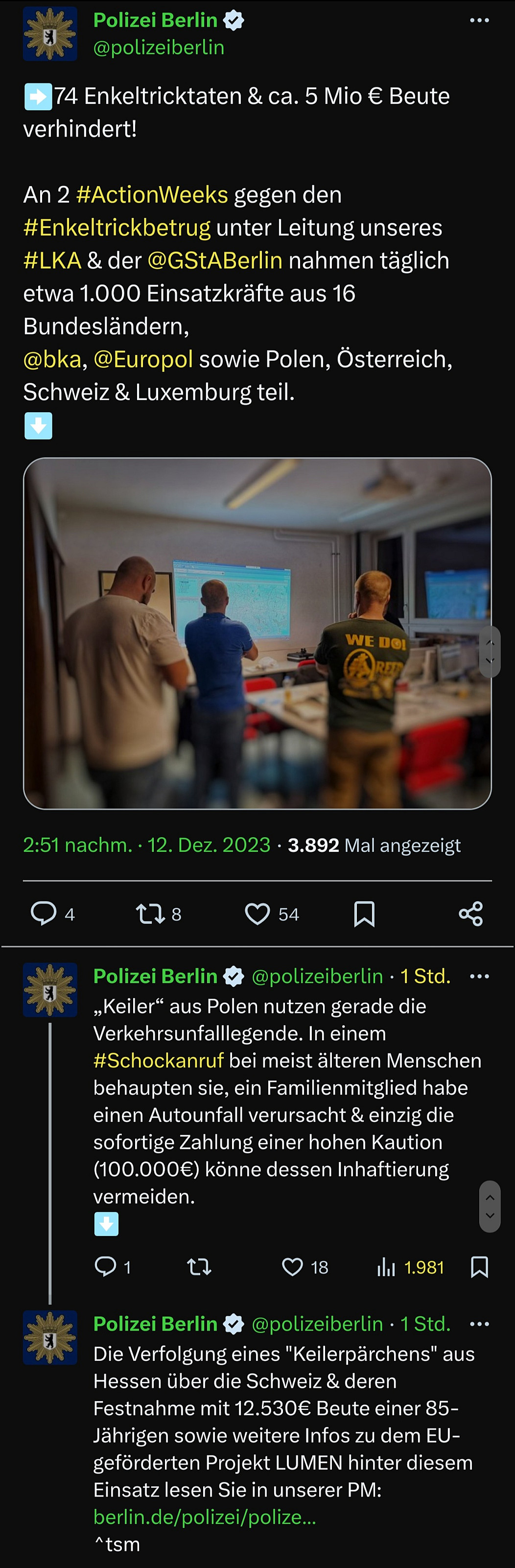This screenshot has height=1568, width=515.
Task: View the attached photo in the main tweet
Action: point(257,633)
